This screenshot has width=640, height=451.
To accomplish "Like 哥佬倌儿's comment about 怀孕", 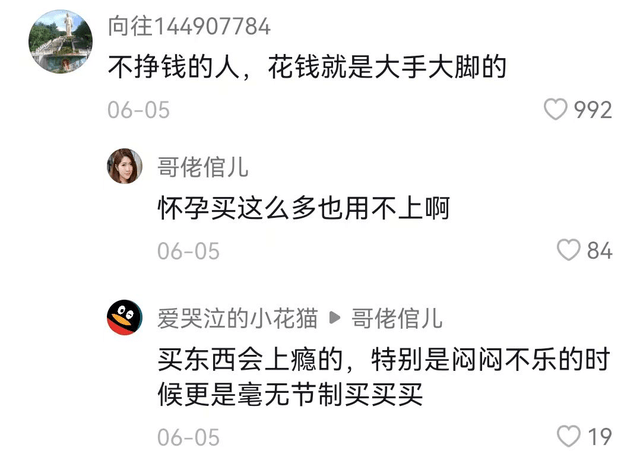I will (x=568, y=250).
